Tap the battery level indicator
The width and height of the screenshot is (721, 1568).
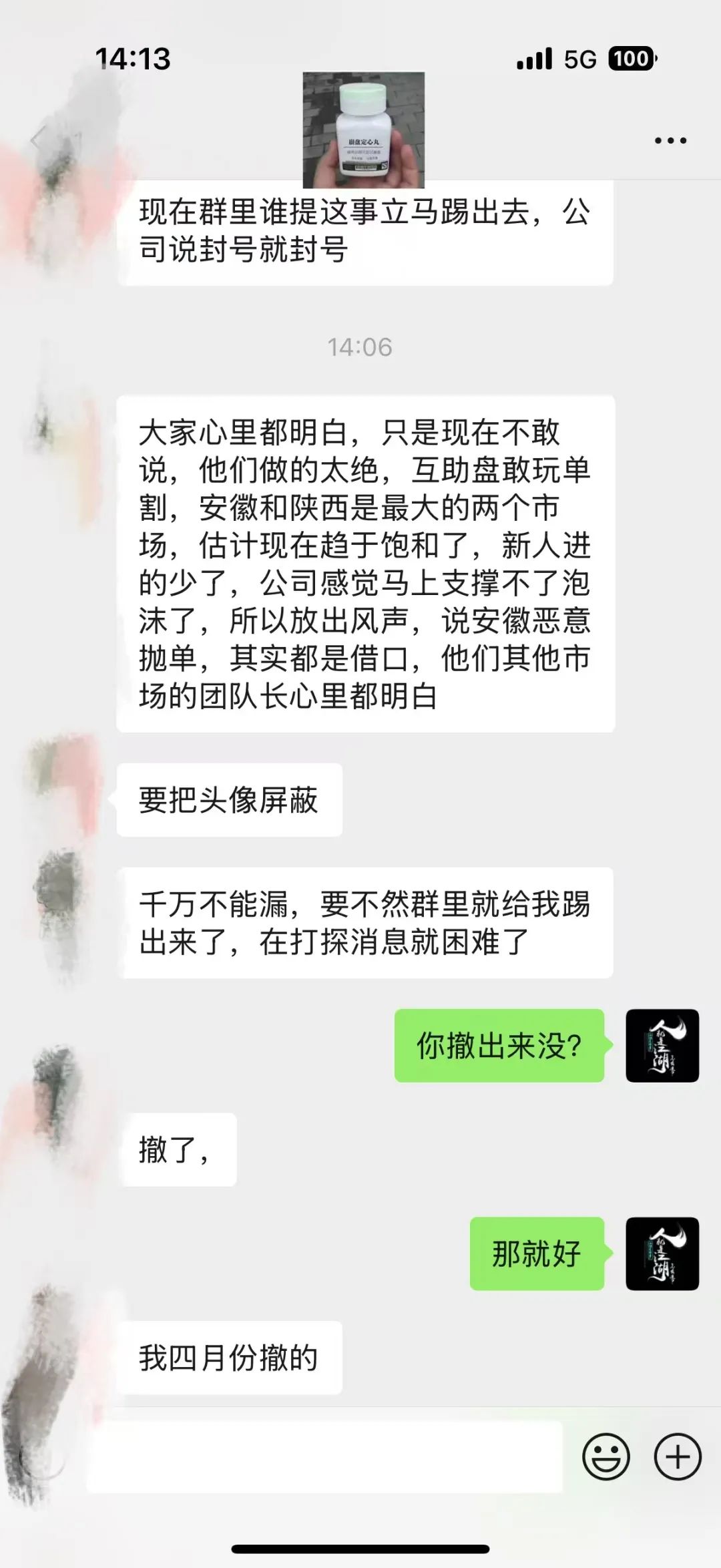pos(631,59)
